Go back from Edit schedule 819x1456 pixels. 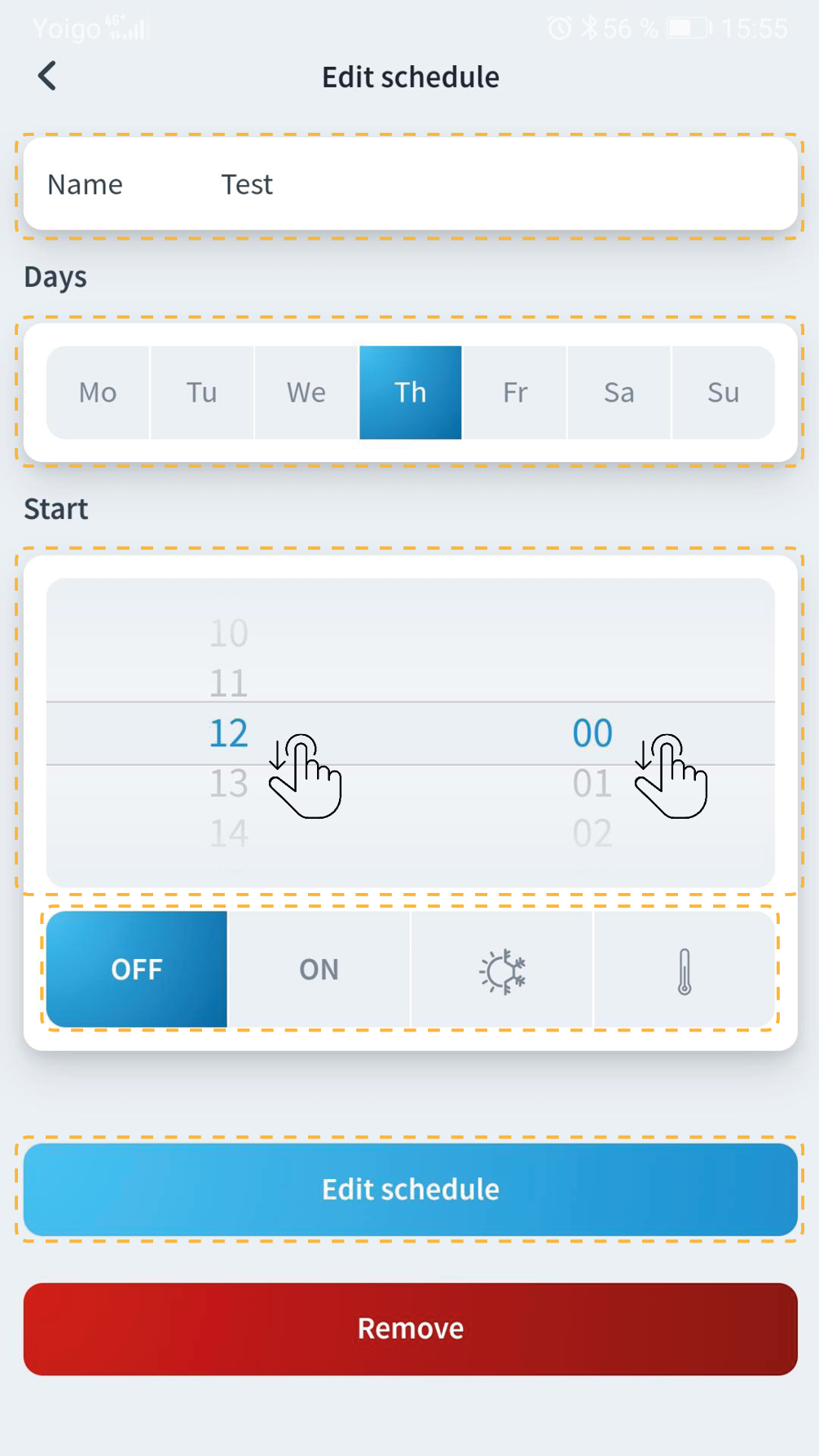click(47, 77)
